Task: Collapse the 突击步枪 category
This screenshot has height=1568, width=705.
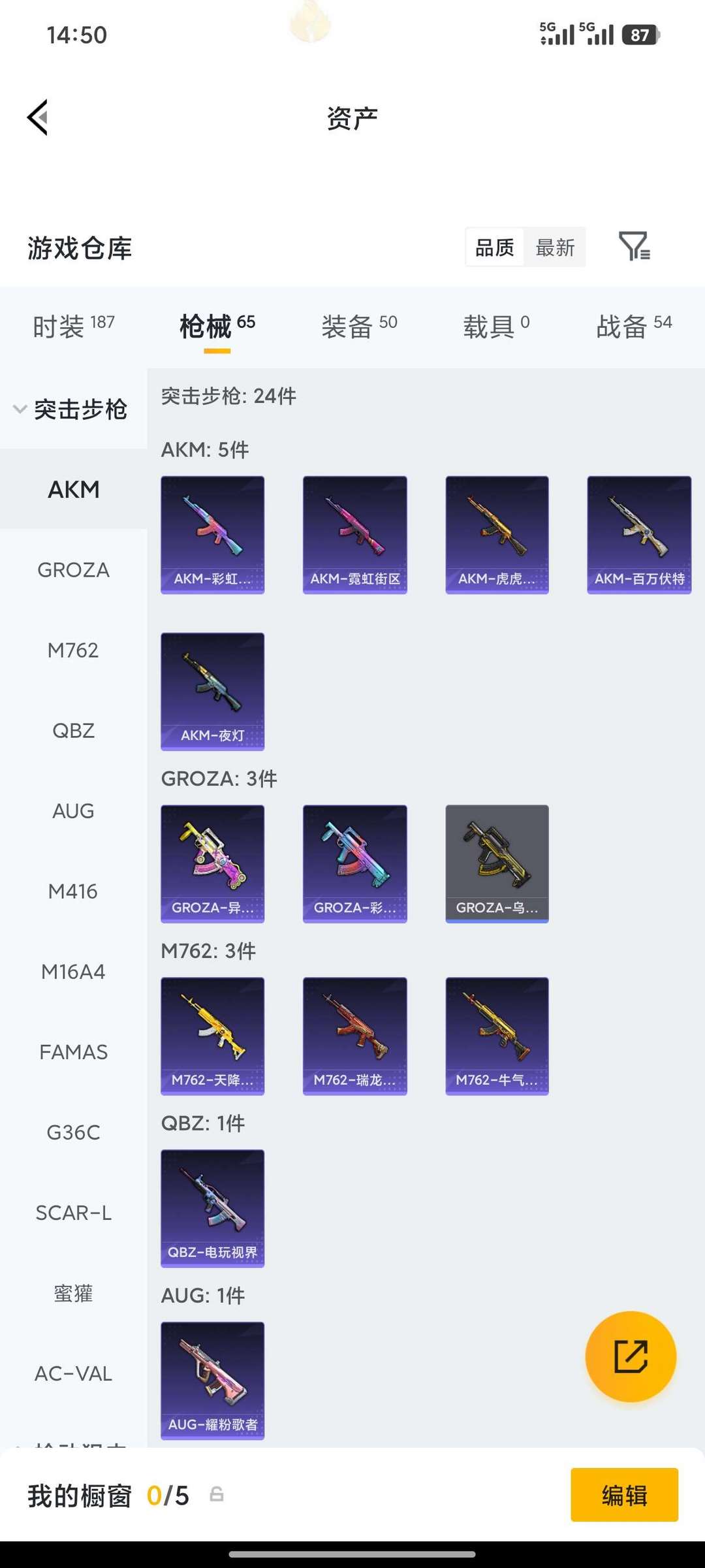Action: click(72, 409)
